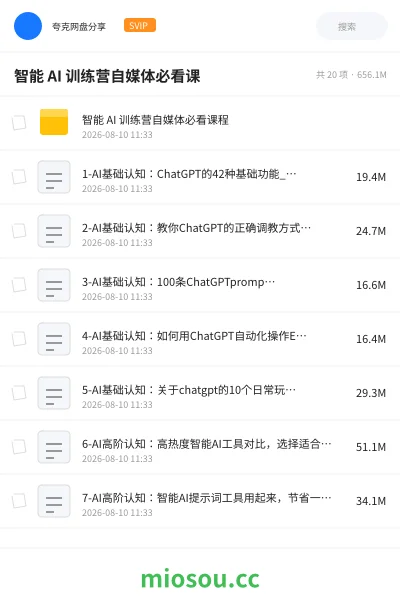Mark the checkbox for file 4-AI基础认知
Image resolution: width=400 pixels, height=600 pixels.
tap(19, 339)
